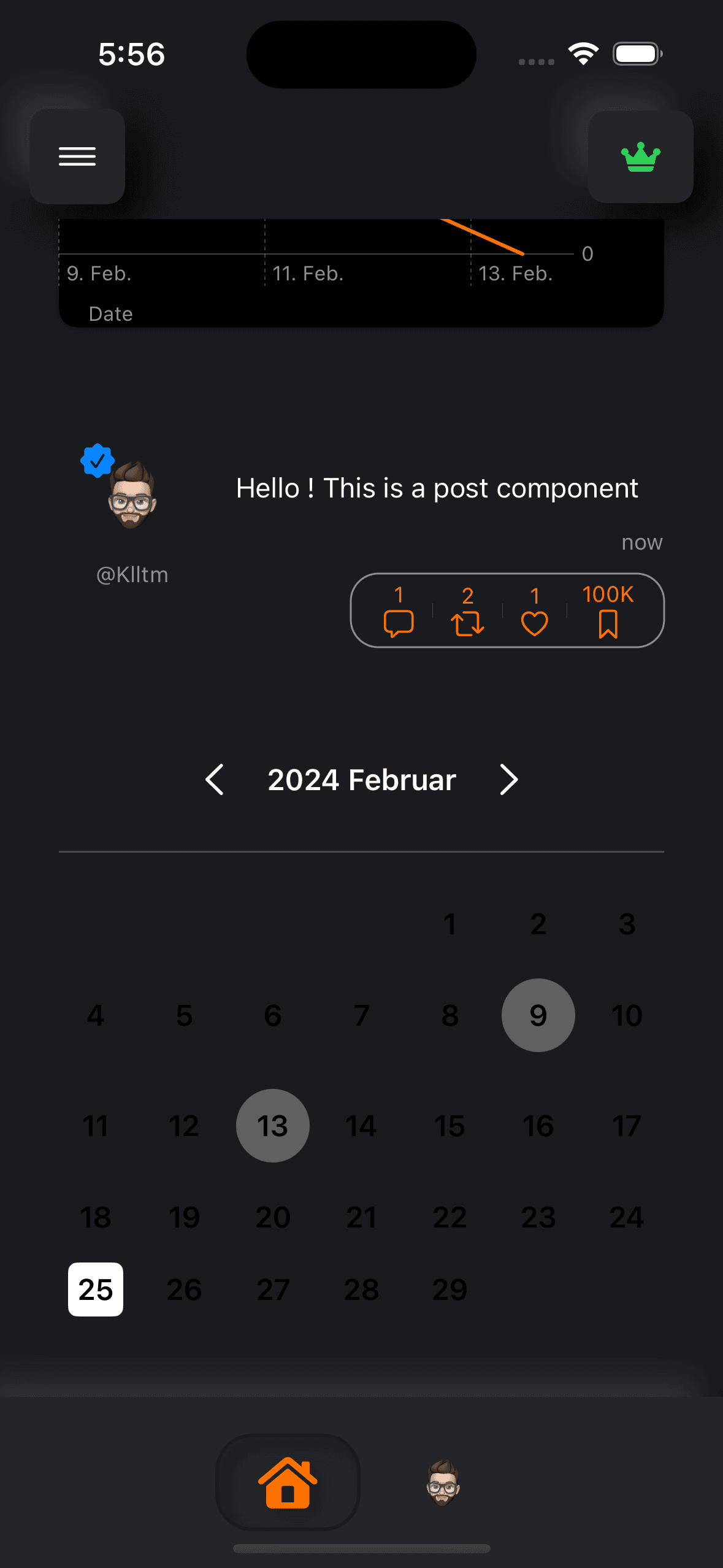
Task: Select February 9 in the calendar
Action: click(x=538, y=1015)
